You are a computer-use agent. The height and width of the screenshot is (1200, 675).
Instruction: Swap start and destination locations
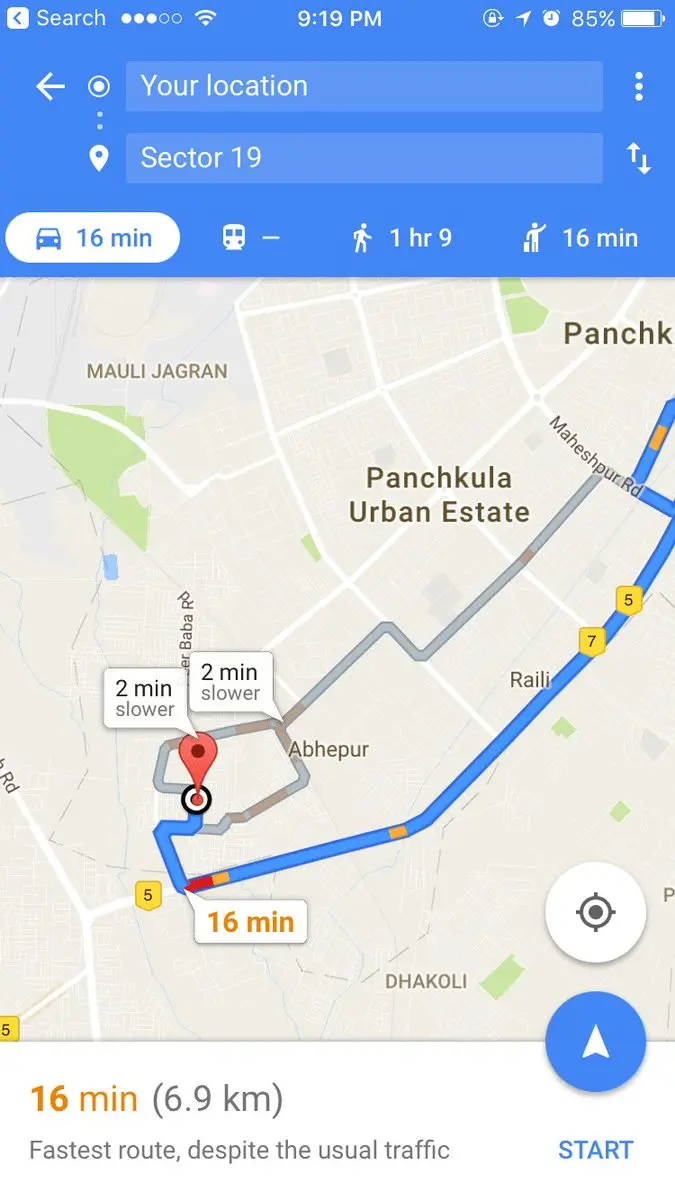coord(638,158)
